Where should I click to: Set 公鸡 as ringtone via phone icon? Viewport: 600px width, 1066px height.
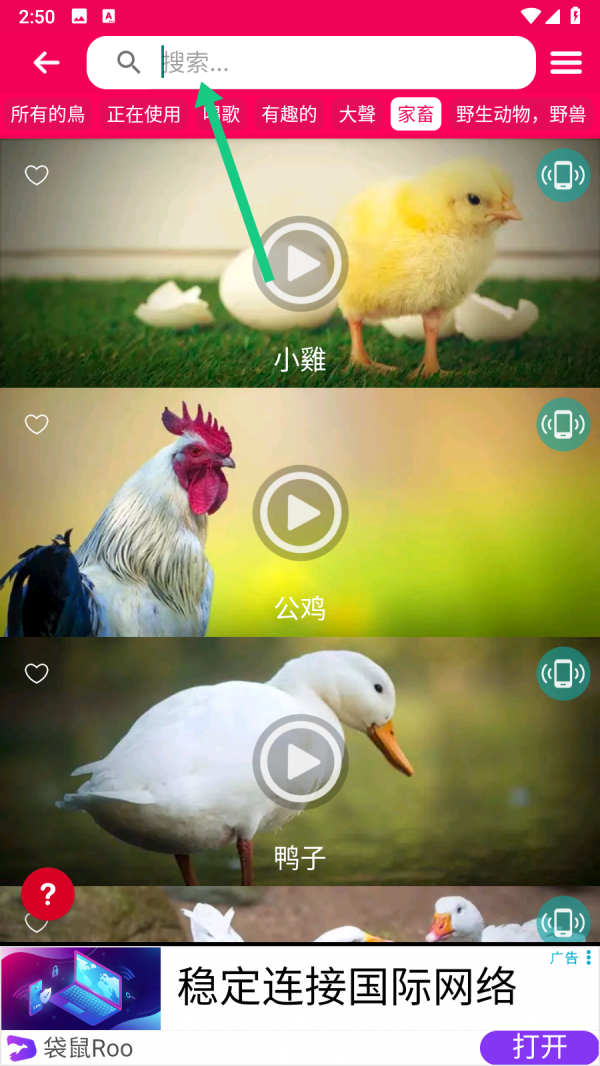[x=562, y=424]
